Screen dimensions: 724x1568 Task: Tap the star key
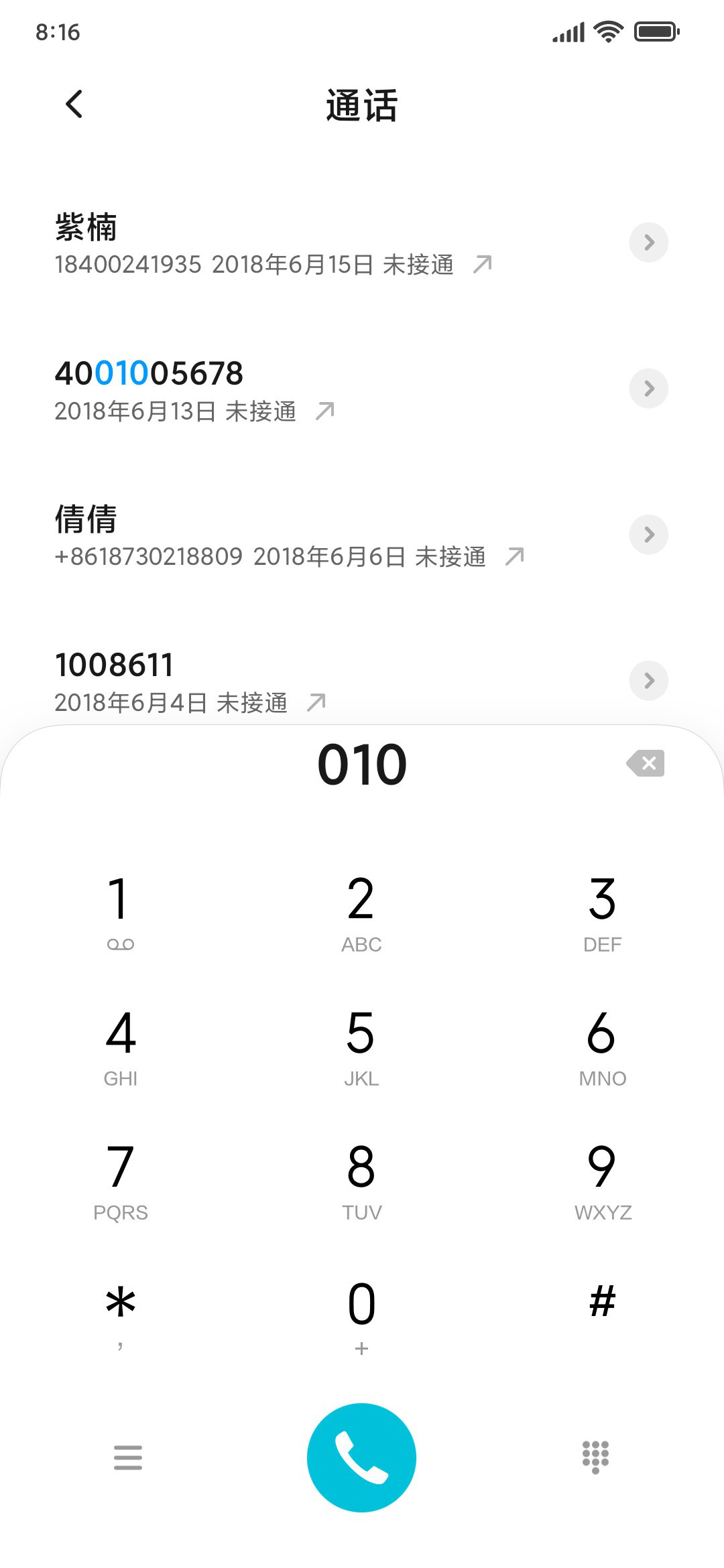pos(121,1315)
